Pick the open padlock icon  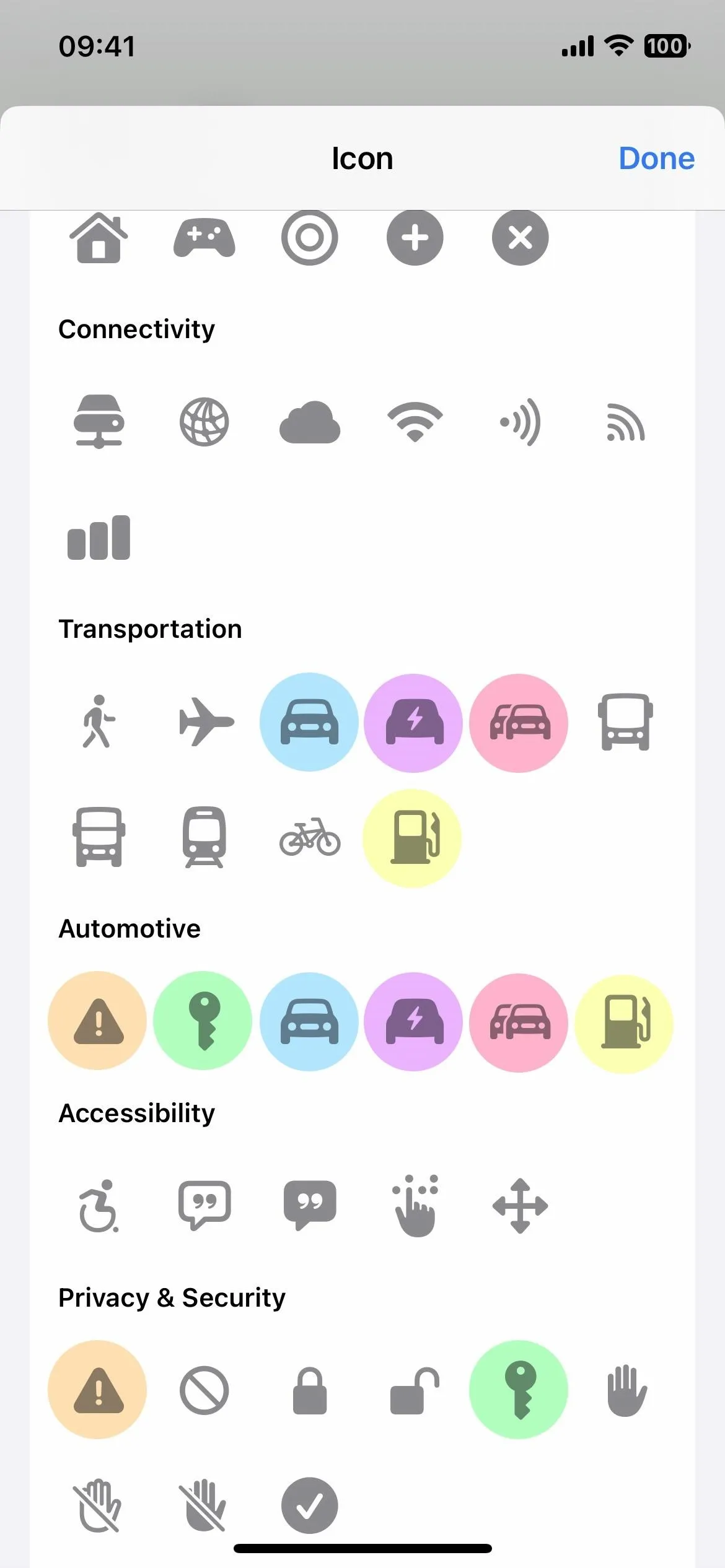(414, 1391)
